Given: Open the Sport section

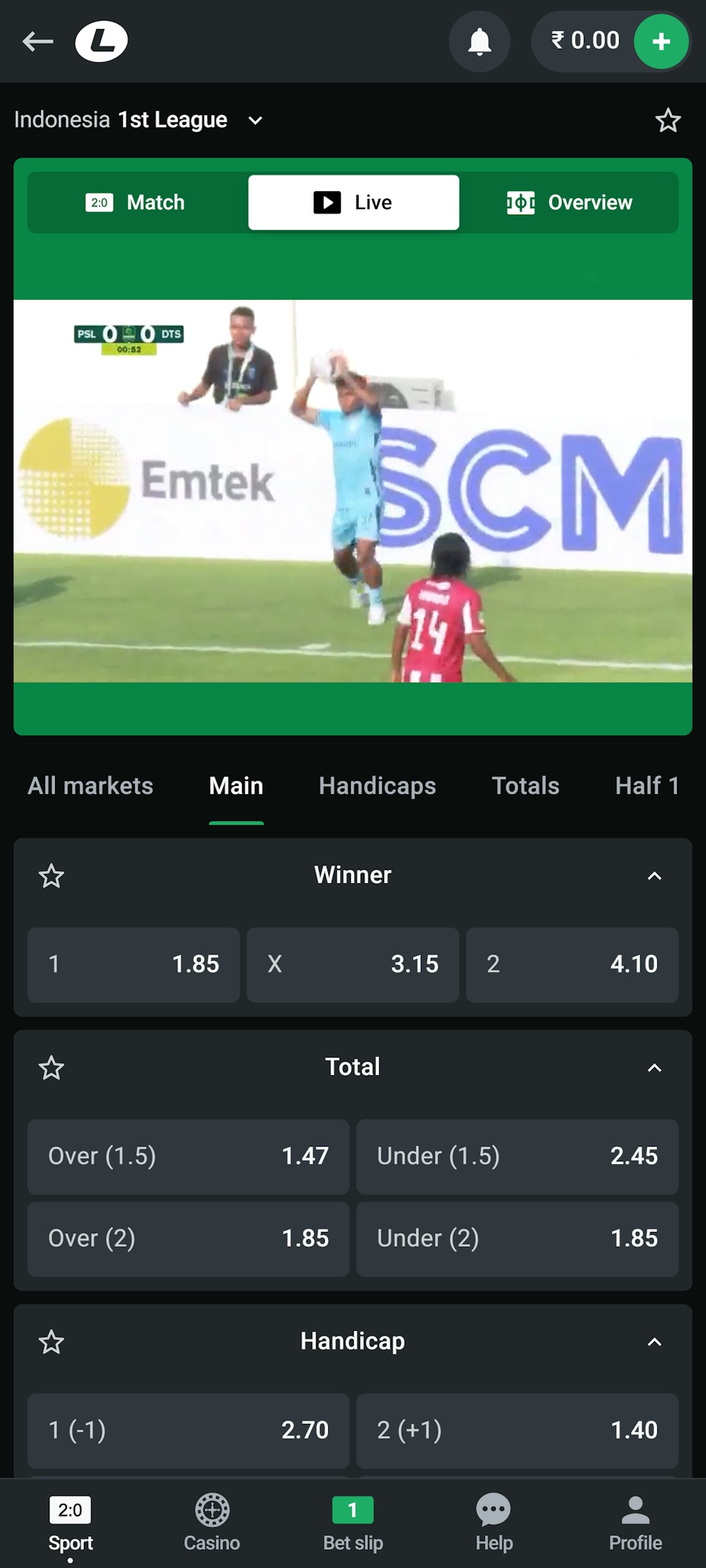Looking at the screenshot, I should coord(71,1522).
